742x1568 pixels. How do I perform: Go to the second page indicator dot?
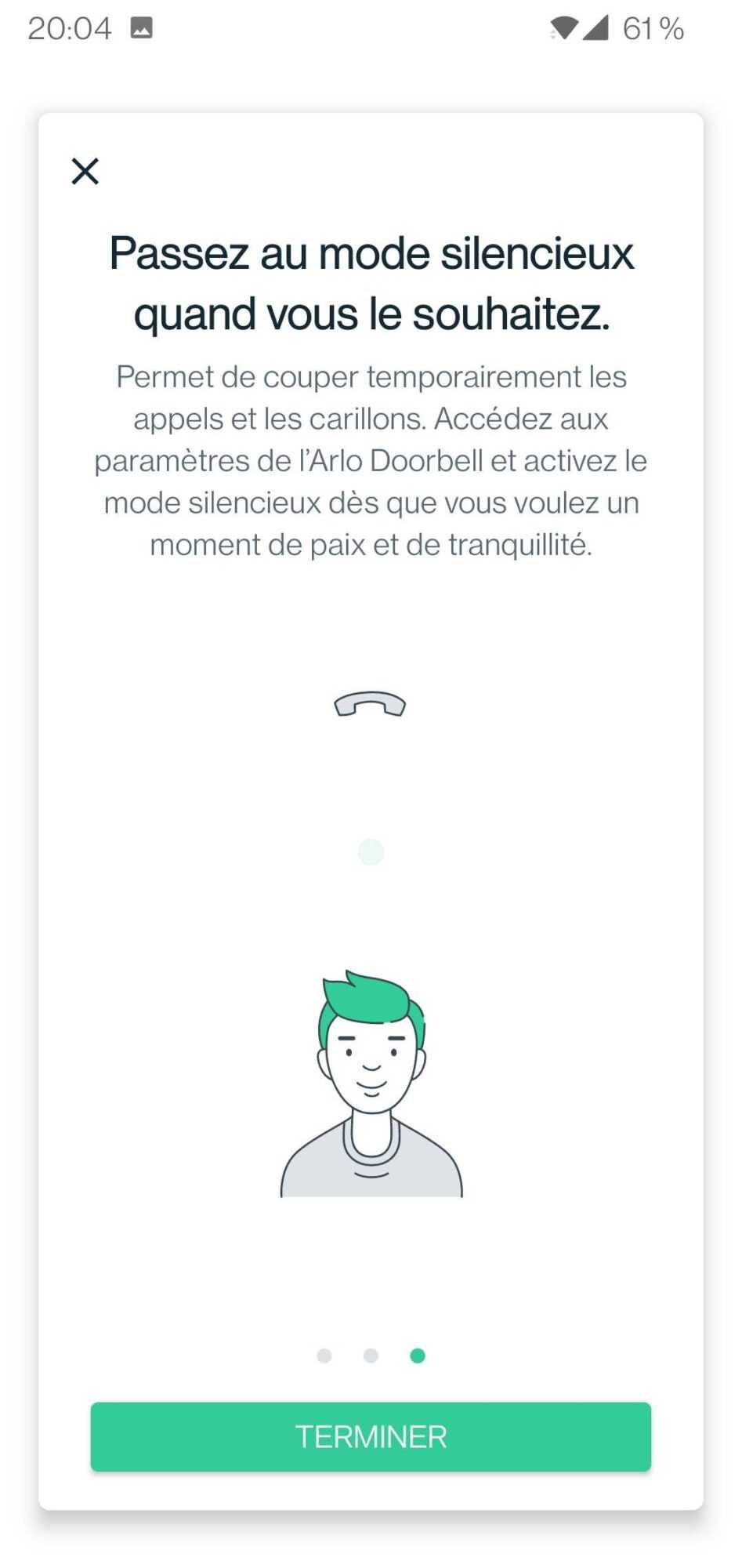(x=371, y=1356)
